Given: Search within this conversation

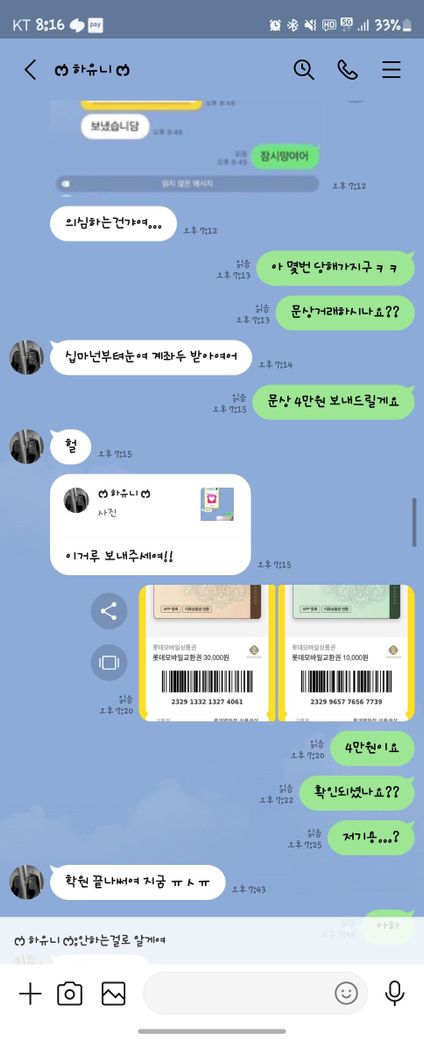Looking at the screenshot, I should 303,70.
